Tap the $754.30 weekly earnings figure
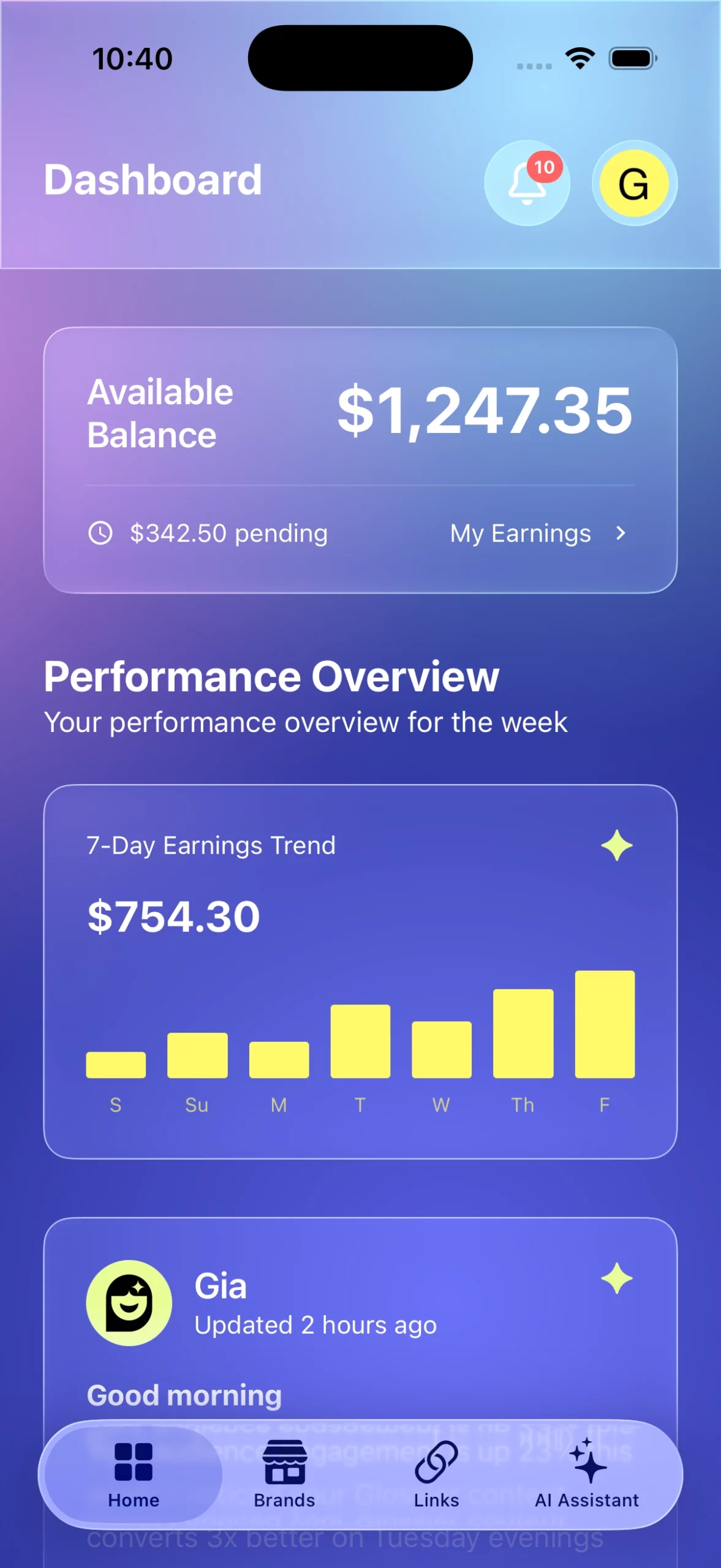 click(174, 917)
